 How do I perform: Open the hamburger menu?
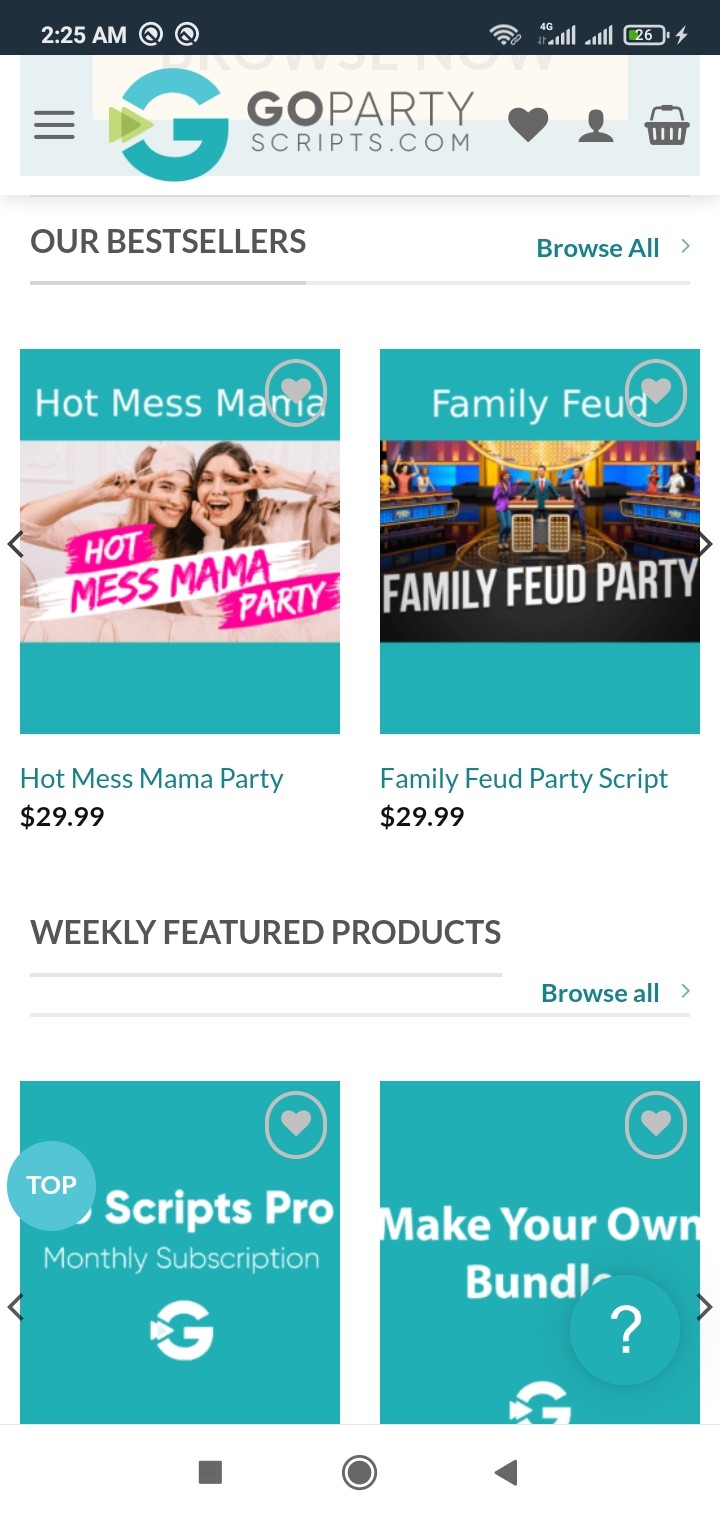click(54, 125)
